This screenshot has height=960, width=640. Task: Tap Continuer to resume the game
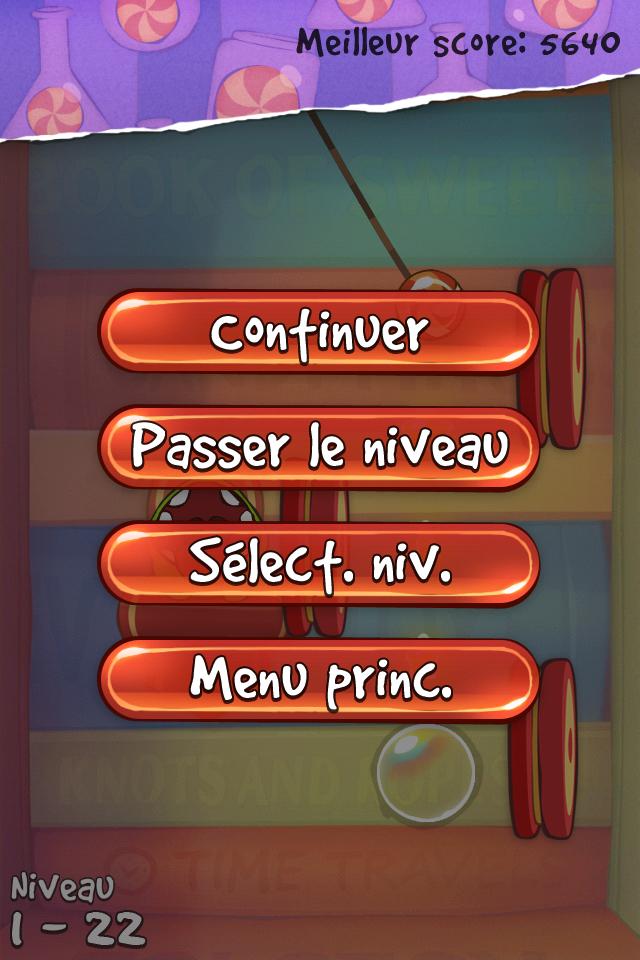319,332
